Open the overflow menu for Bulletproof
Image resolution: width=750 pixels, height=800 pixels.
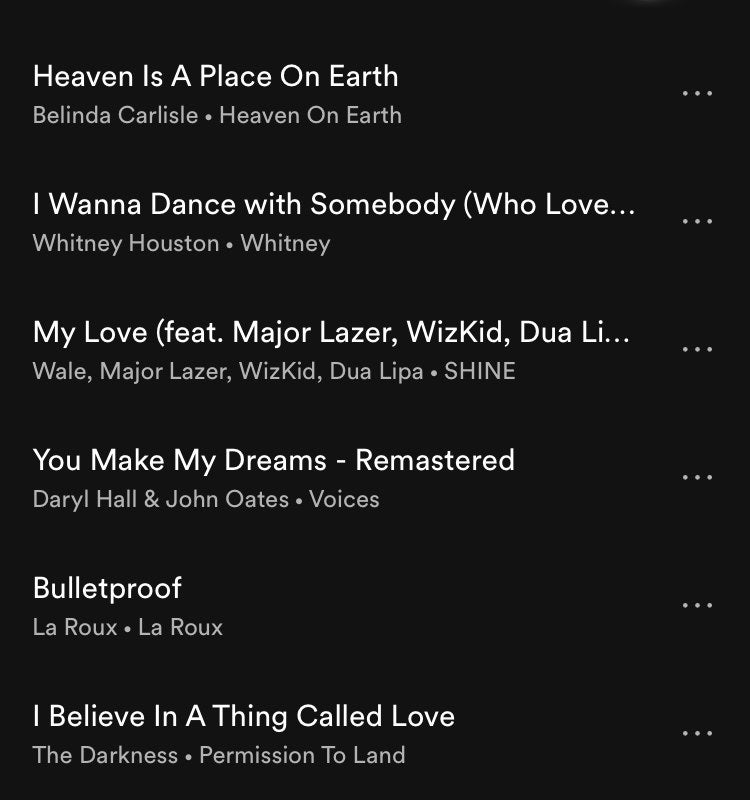click(x=697, y=606)
